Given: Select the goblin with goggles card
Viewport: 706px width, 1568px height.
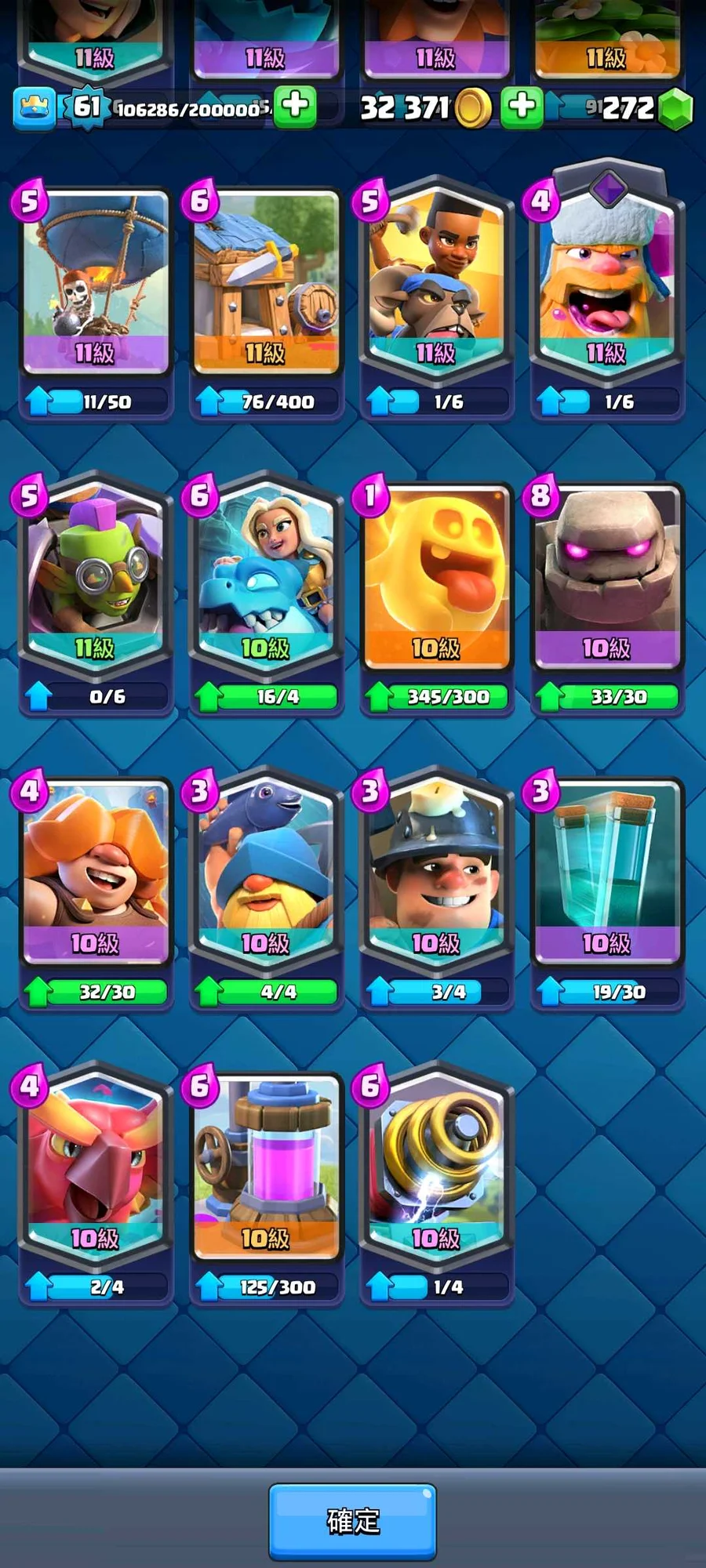Looking at the screenshot, I should tap(95, 576).
